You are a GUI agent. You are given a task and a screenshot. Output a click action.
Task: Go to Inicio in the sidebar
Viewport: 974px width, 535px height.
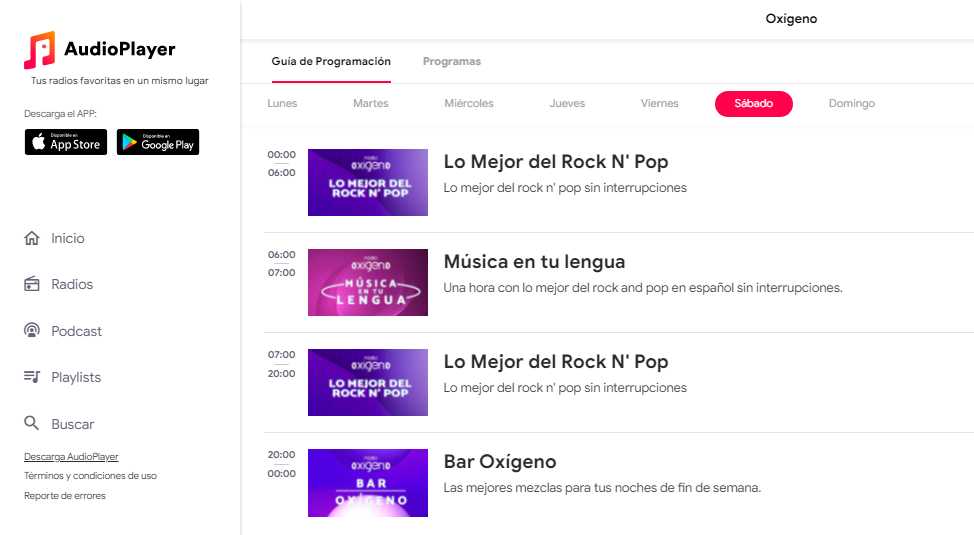(x=54, y=238)
